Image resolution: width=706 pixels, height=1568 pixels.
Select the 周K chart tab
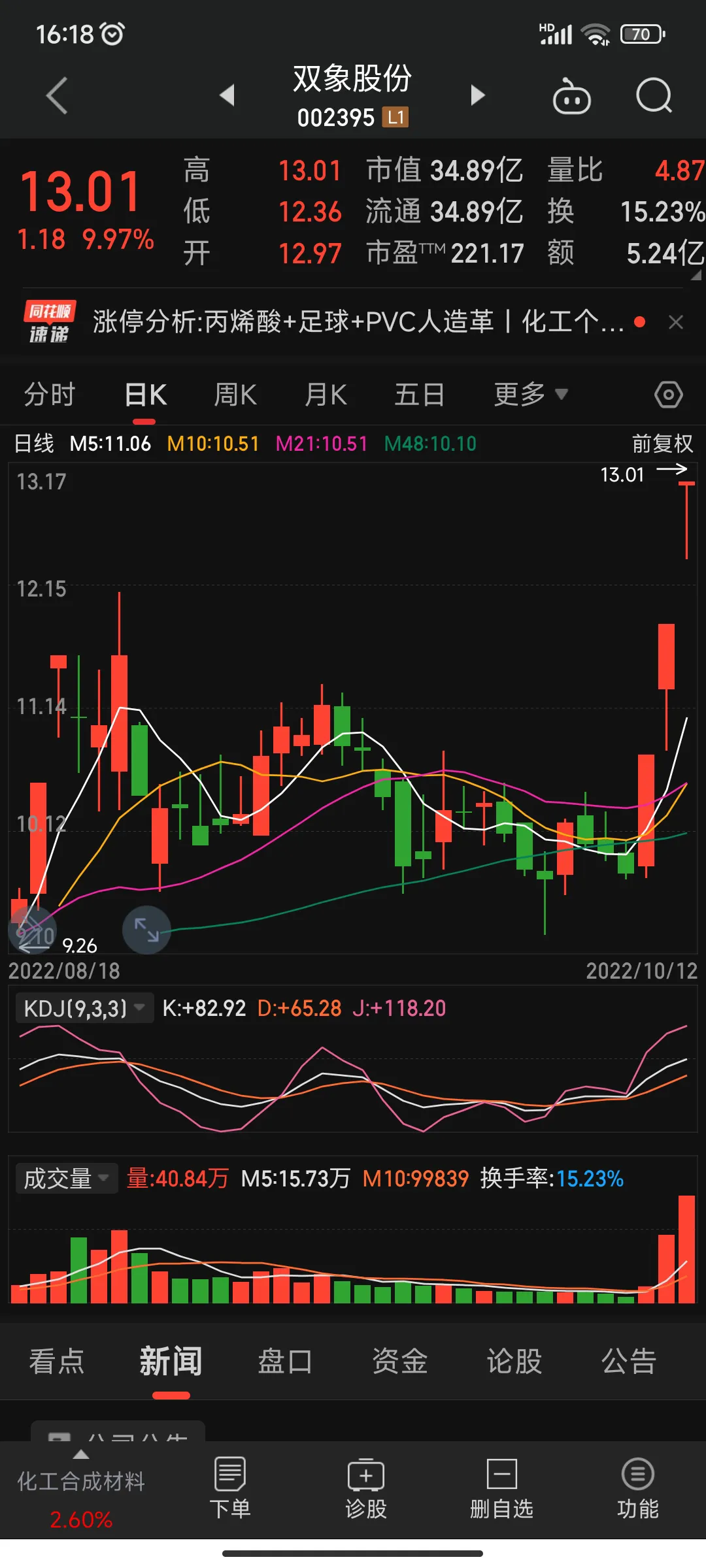click(235, 395)
